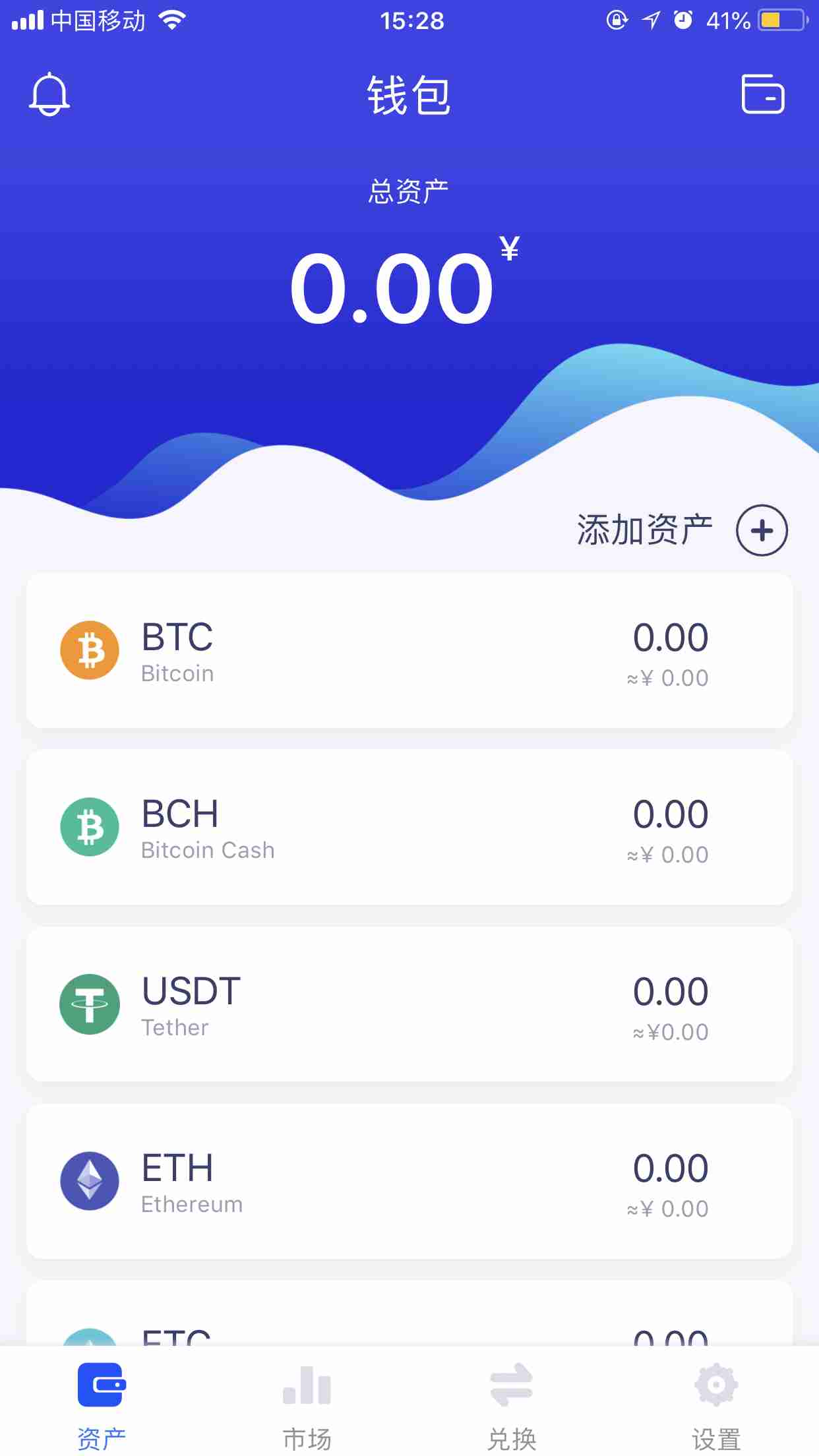819x1456 pixels.
Task: Open the BCH asset card
Action: pyautogui.click(x=409, y=827)
